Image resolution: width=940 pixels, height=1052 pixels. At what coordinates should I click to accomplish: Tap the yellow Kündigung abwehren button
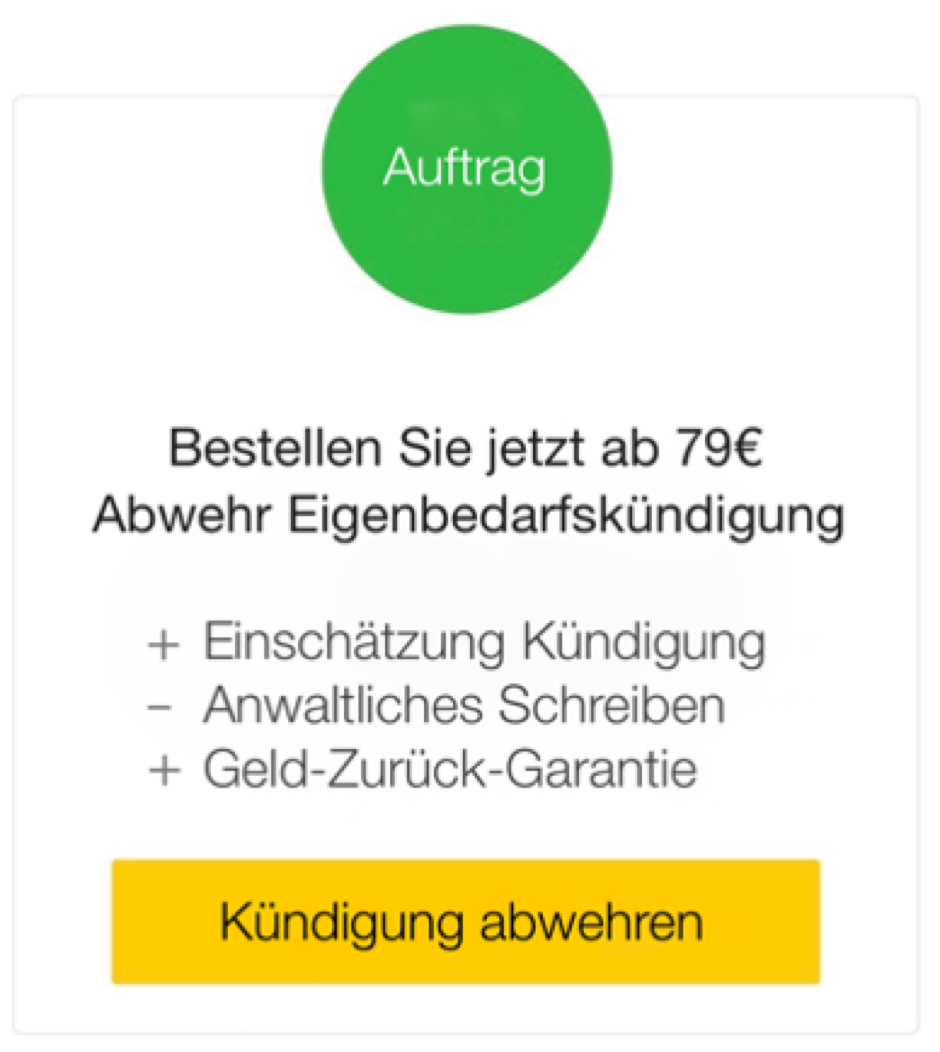[465, 921]
